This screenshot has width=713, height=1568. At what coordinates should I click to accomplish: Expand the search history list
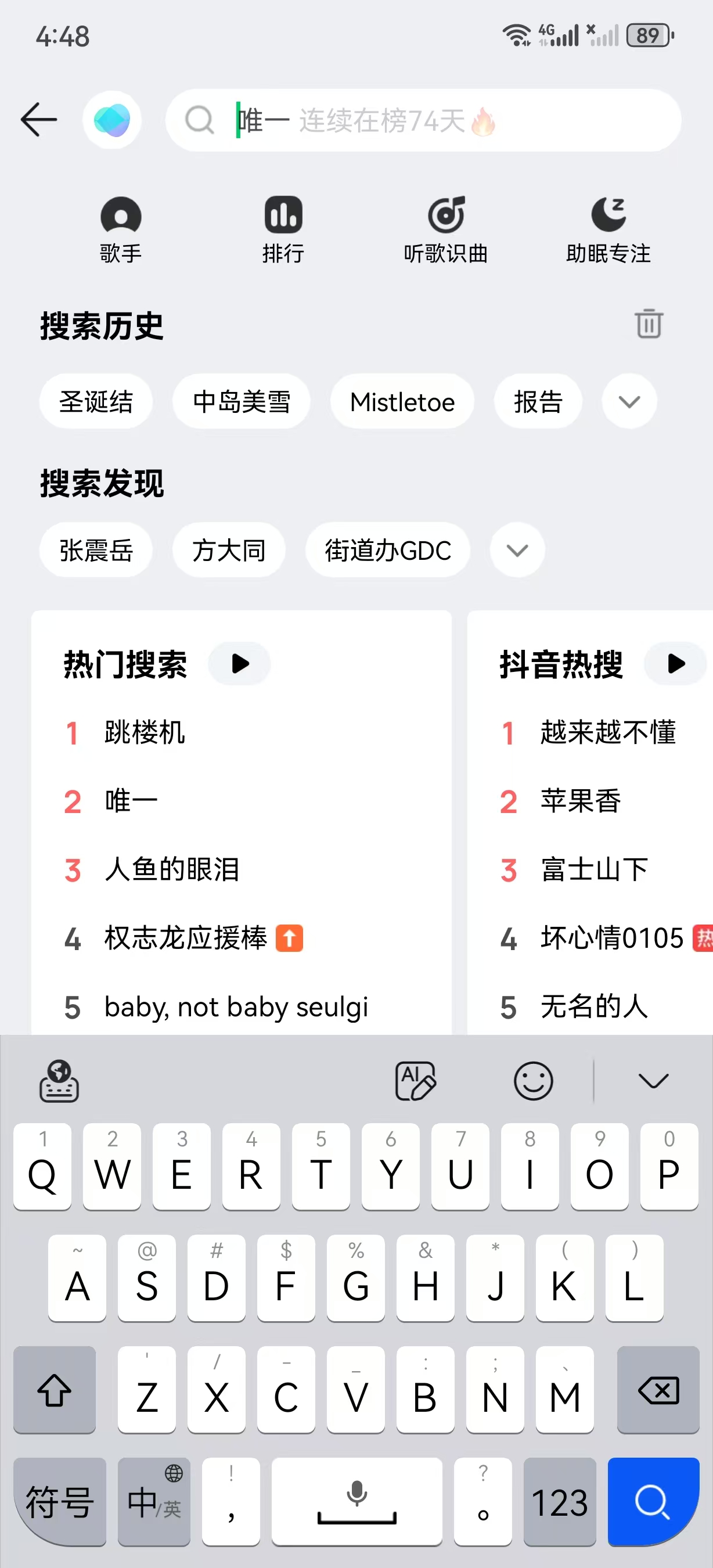coord(629,402)
